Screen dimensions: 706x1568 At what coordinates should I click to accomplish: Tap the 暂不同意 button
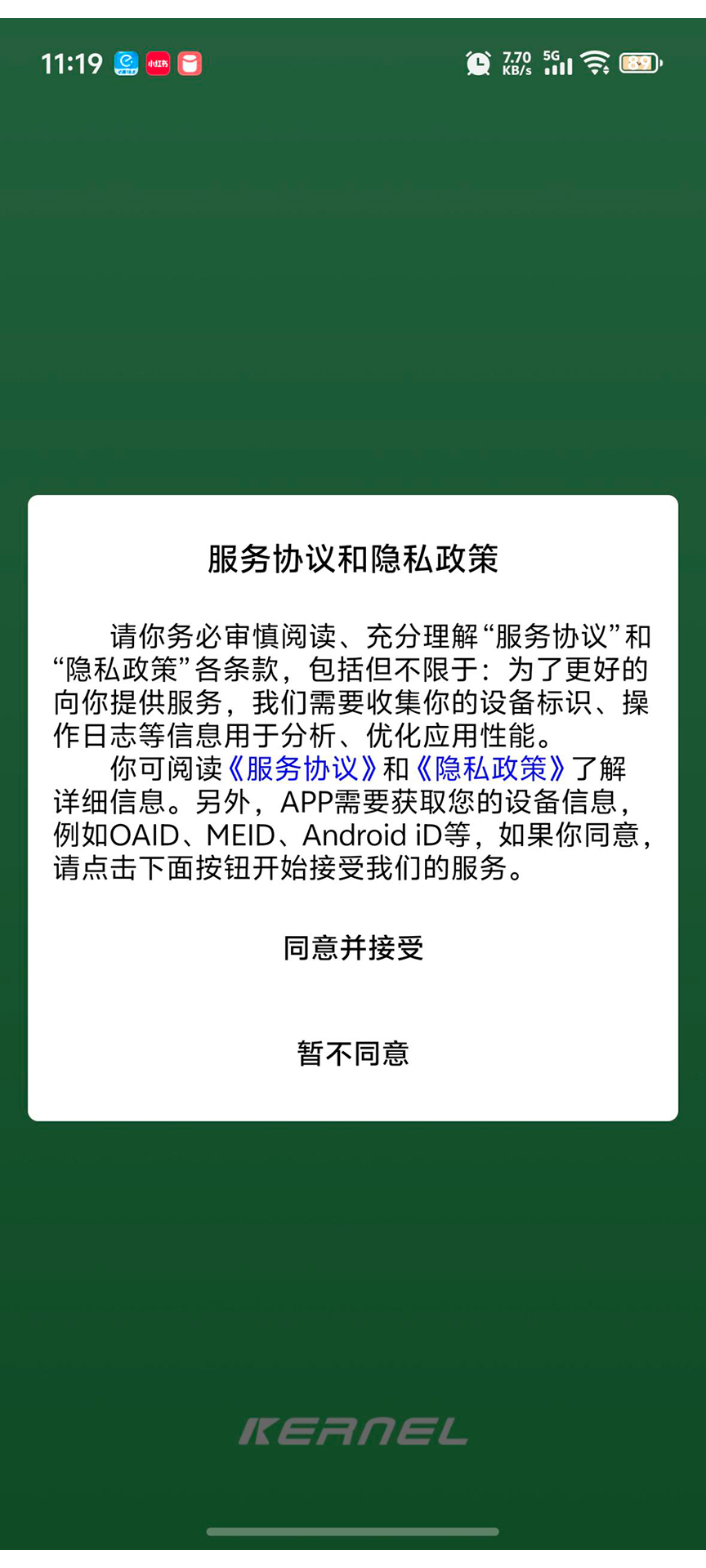click(x=353, y=1053)
